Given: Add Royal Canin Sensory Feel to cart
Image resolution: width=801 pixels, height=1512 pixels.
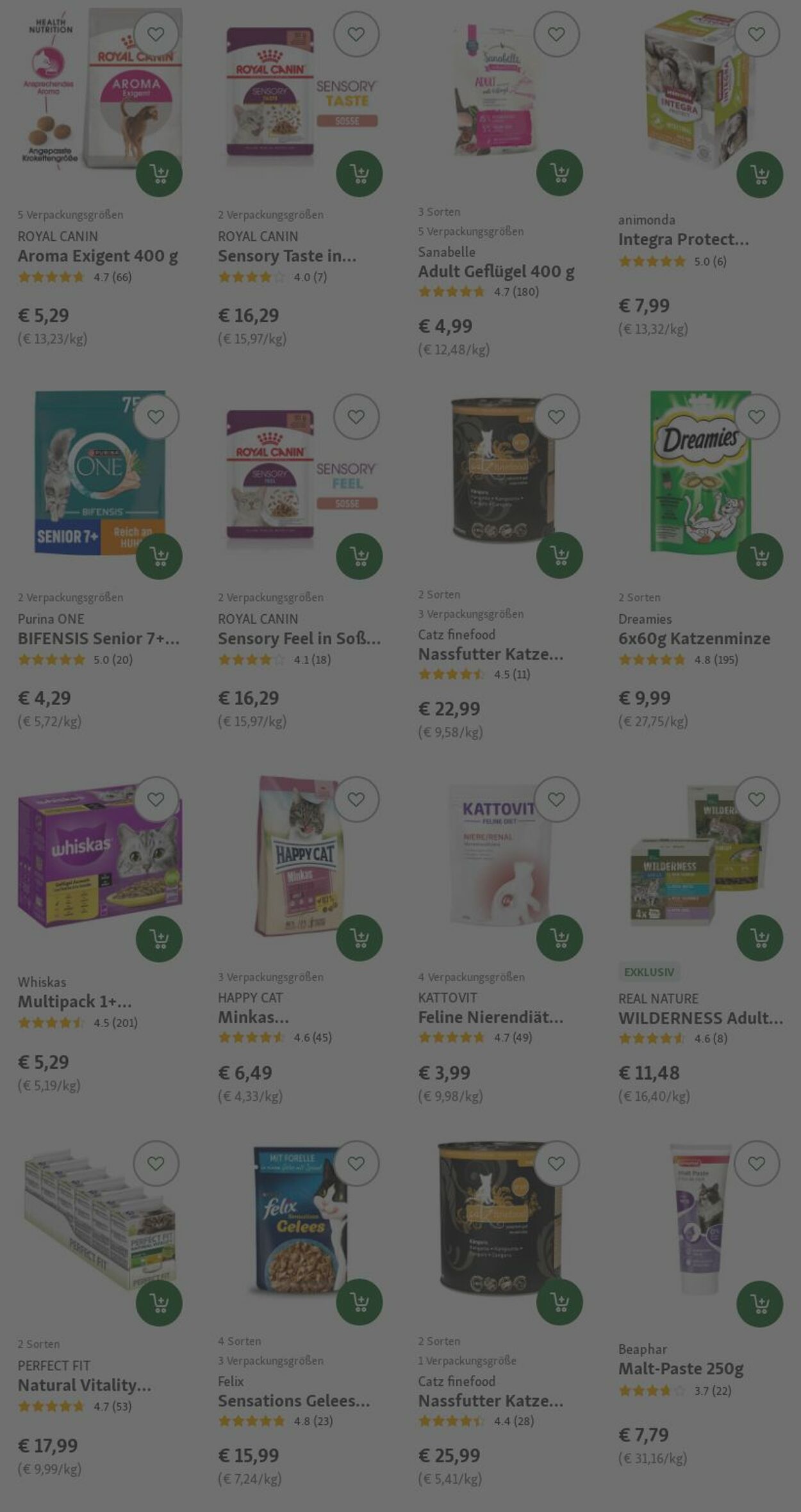Looking at the screenshot, I should (359, 556).
